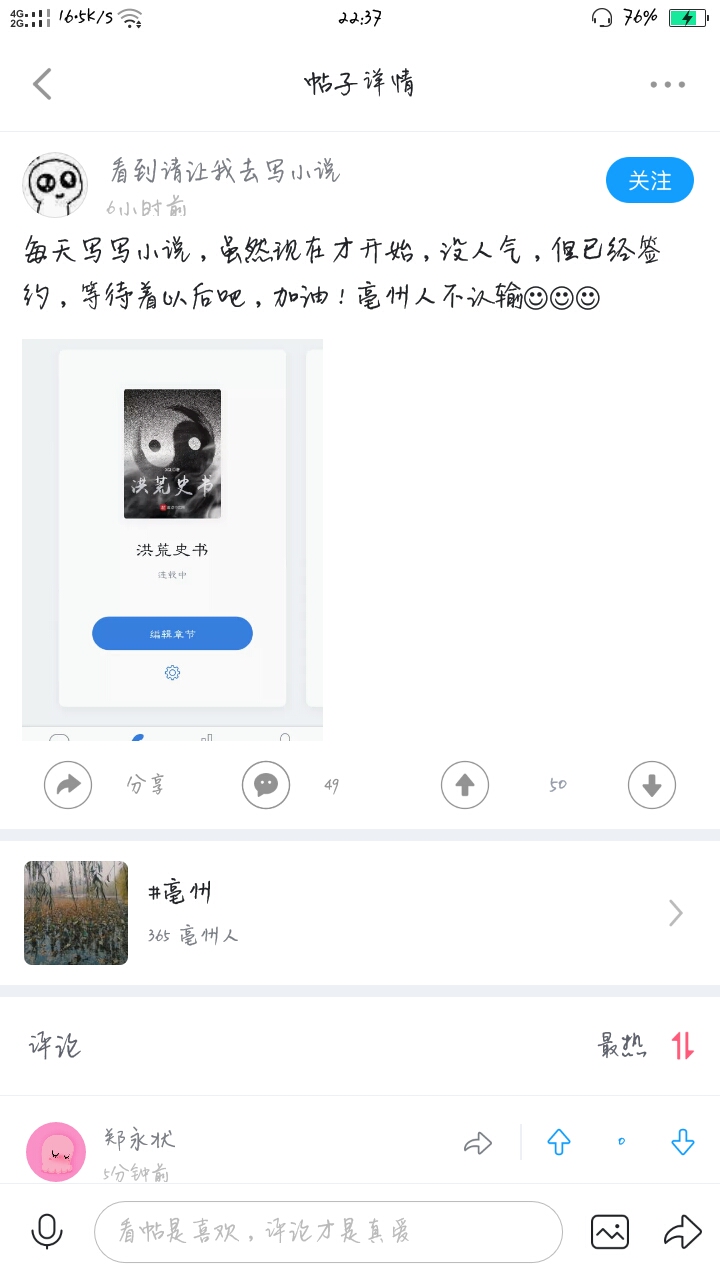Downvote the post
The width and height of the screenshot is (720, 1280).
tap(652, 785)
